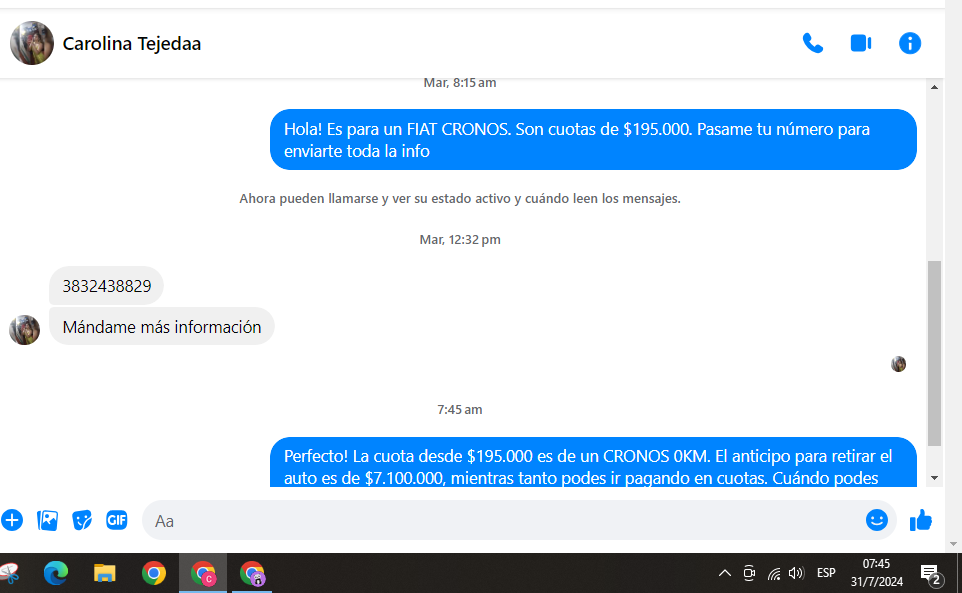Open the emoji picker
Viewport: 962px width, 593px height.
[x=876, y=520]
